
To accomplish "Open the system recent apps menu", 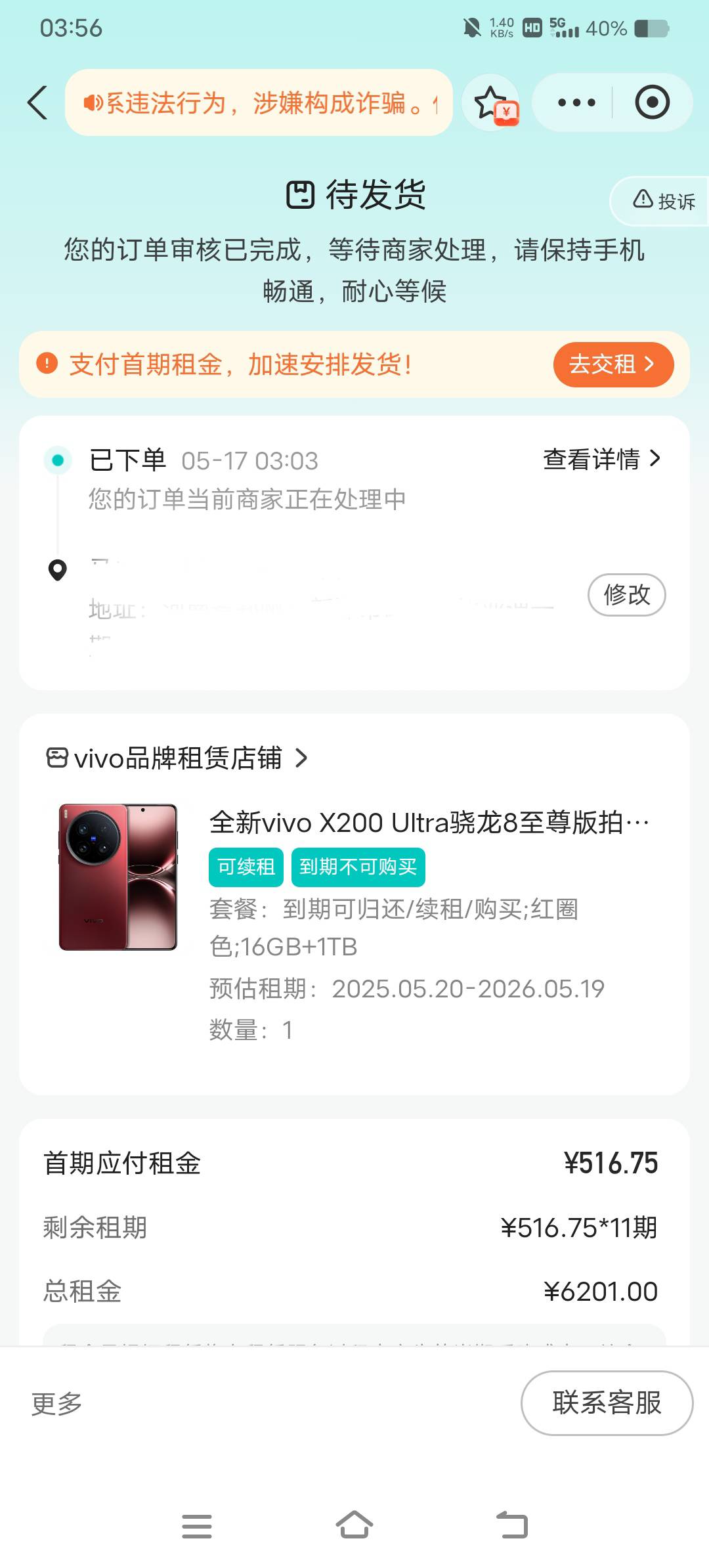I will (197, 1526).
